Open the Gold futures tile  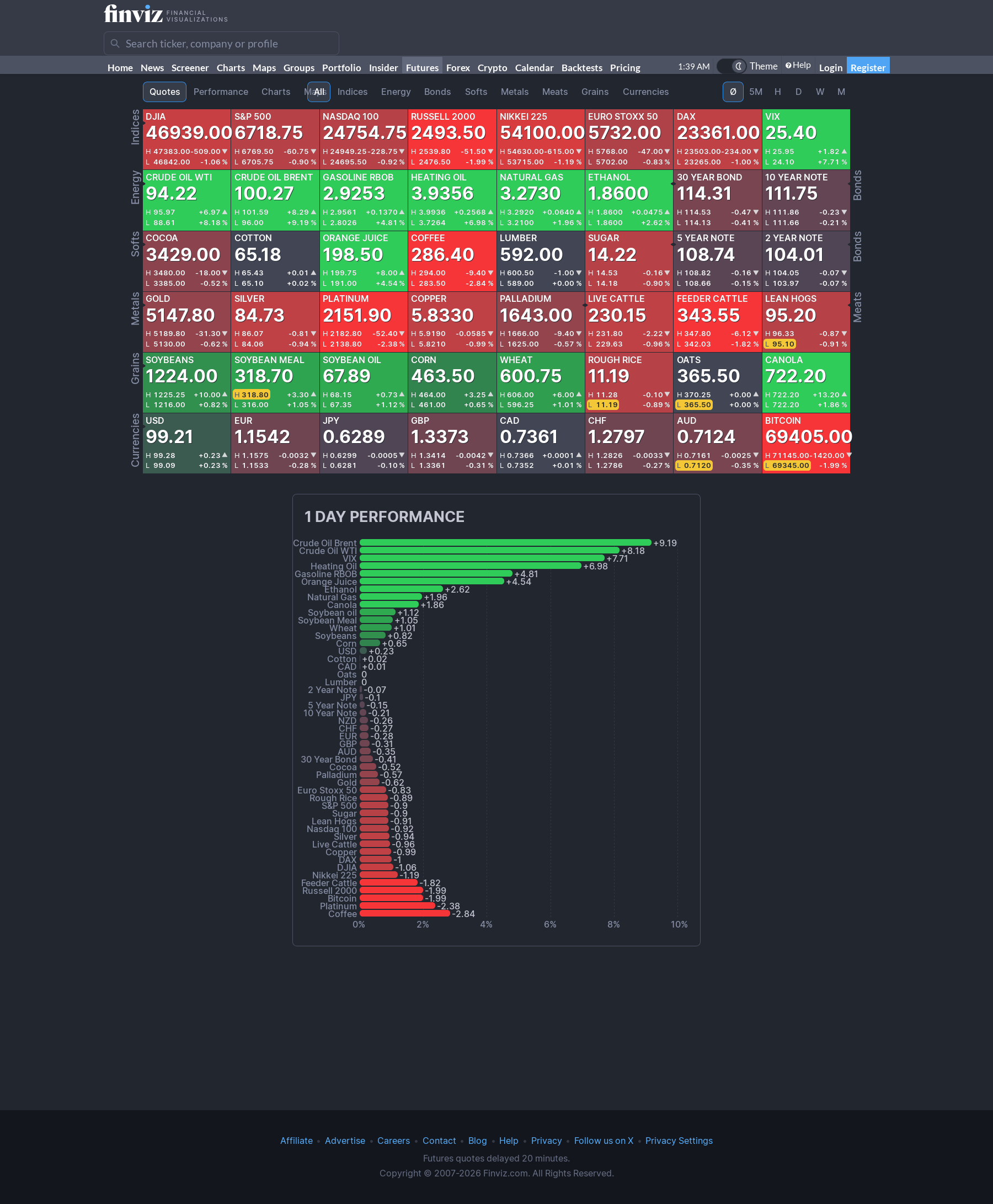pos(186,321)
